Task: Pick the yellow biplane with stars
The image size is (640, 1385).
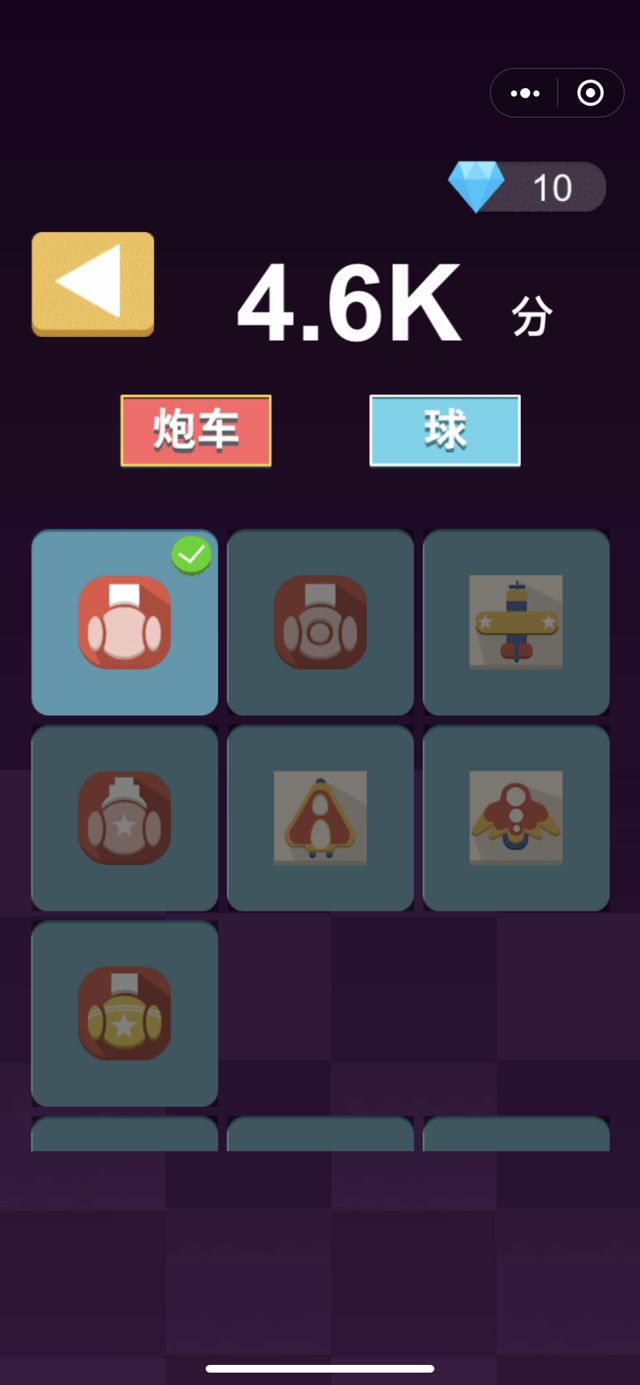Action: coord(516,622)
